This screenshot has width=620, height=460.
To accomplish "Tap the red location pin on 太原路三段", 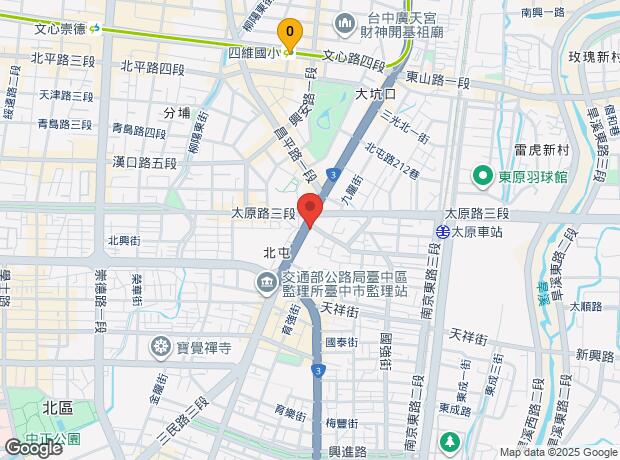I will (x=310, y=210).
